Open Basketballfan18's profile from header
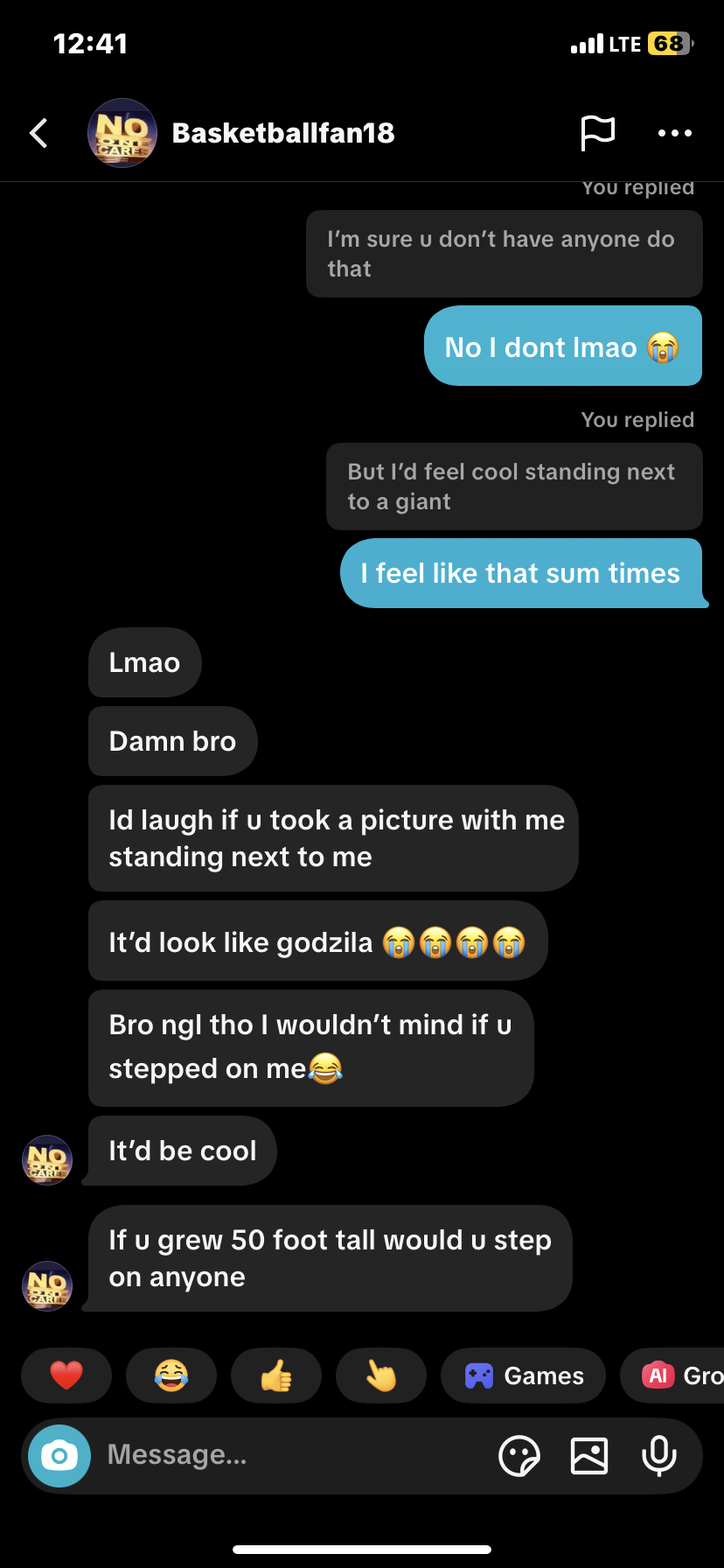The image size is (724, 1568). [x=282, y=133]
